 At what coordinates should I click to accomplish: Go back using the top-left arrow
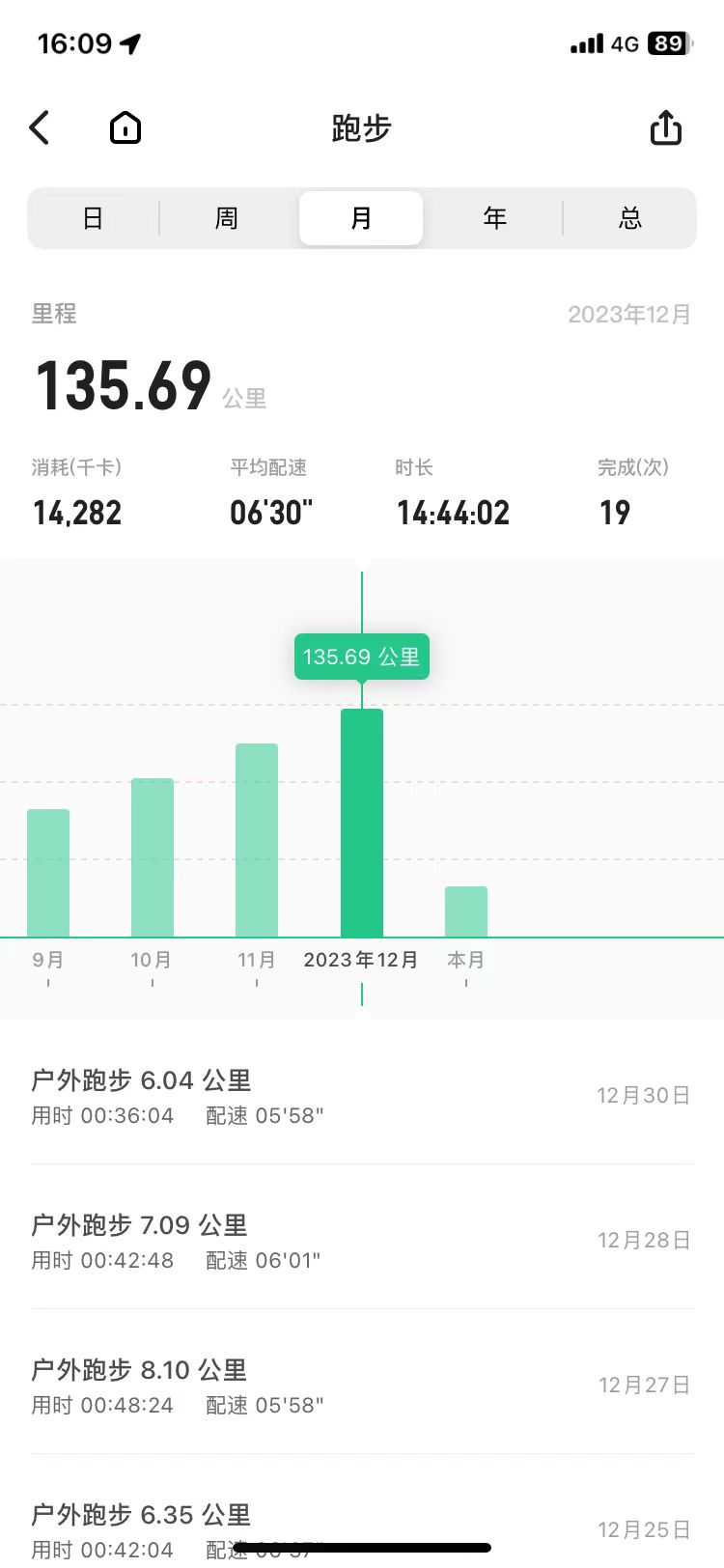[40, 127]
